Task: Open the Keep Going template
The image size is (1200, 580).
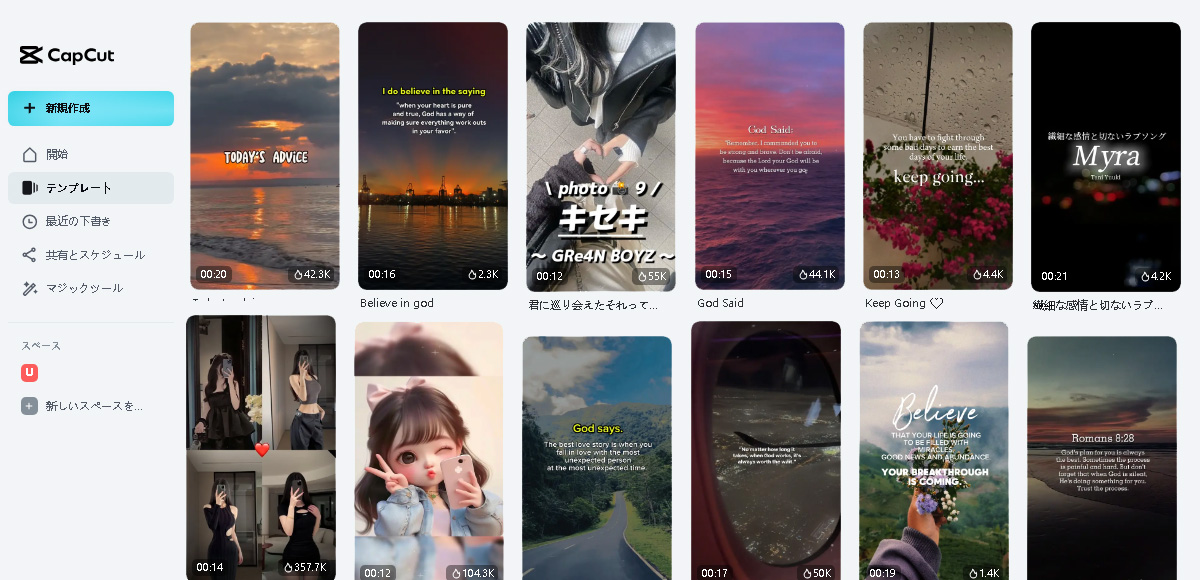Action: coord(938,155)
